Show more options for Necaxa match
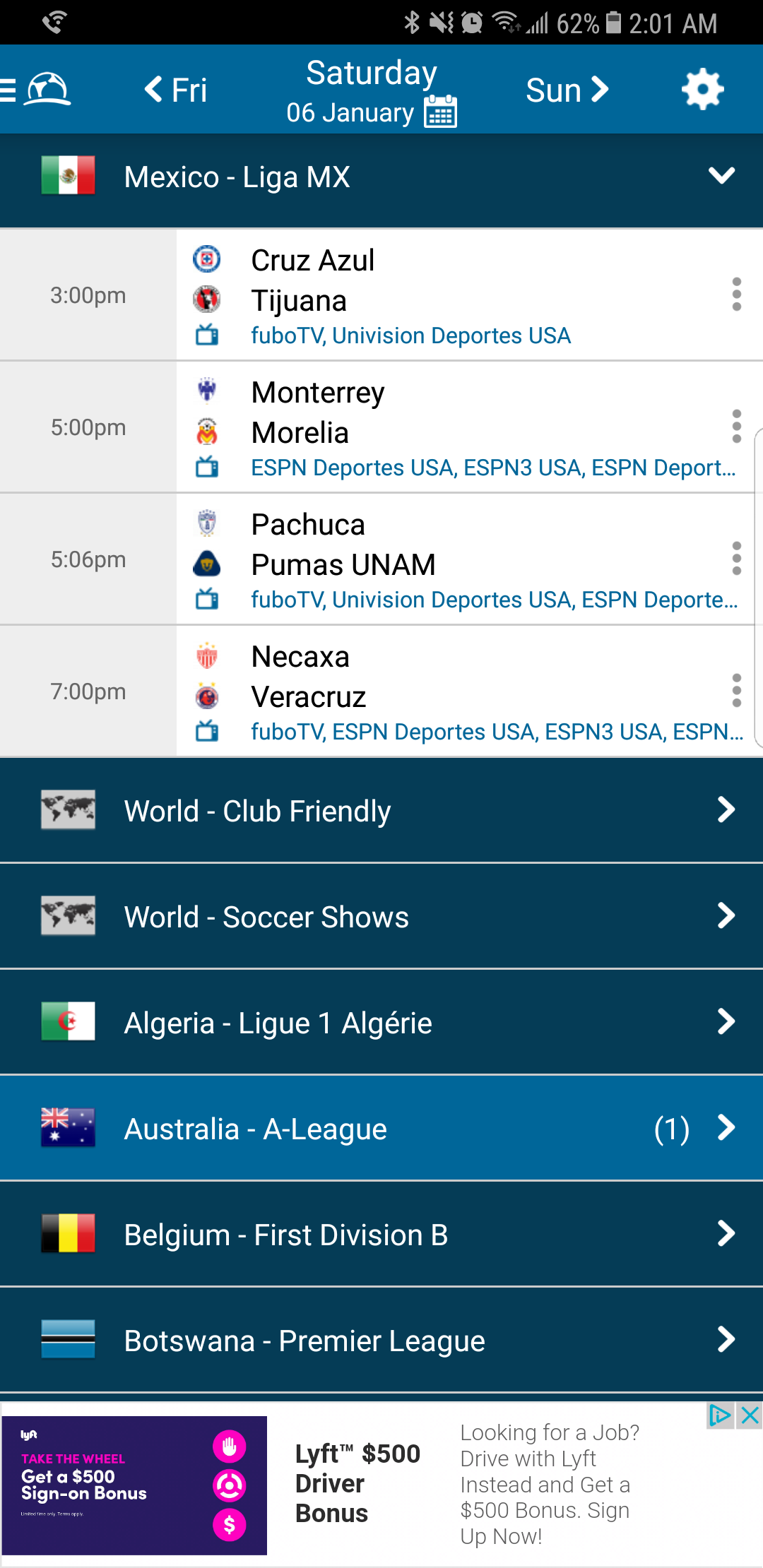Image resolution: width=763 pixels, height=1568 pixels. click(x=736, y=691)
